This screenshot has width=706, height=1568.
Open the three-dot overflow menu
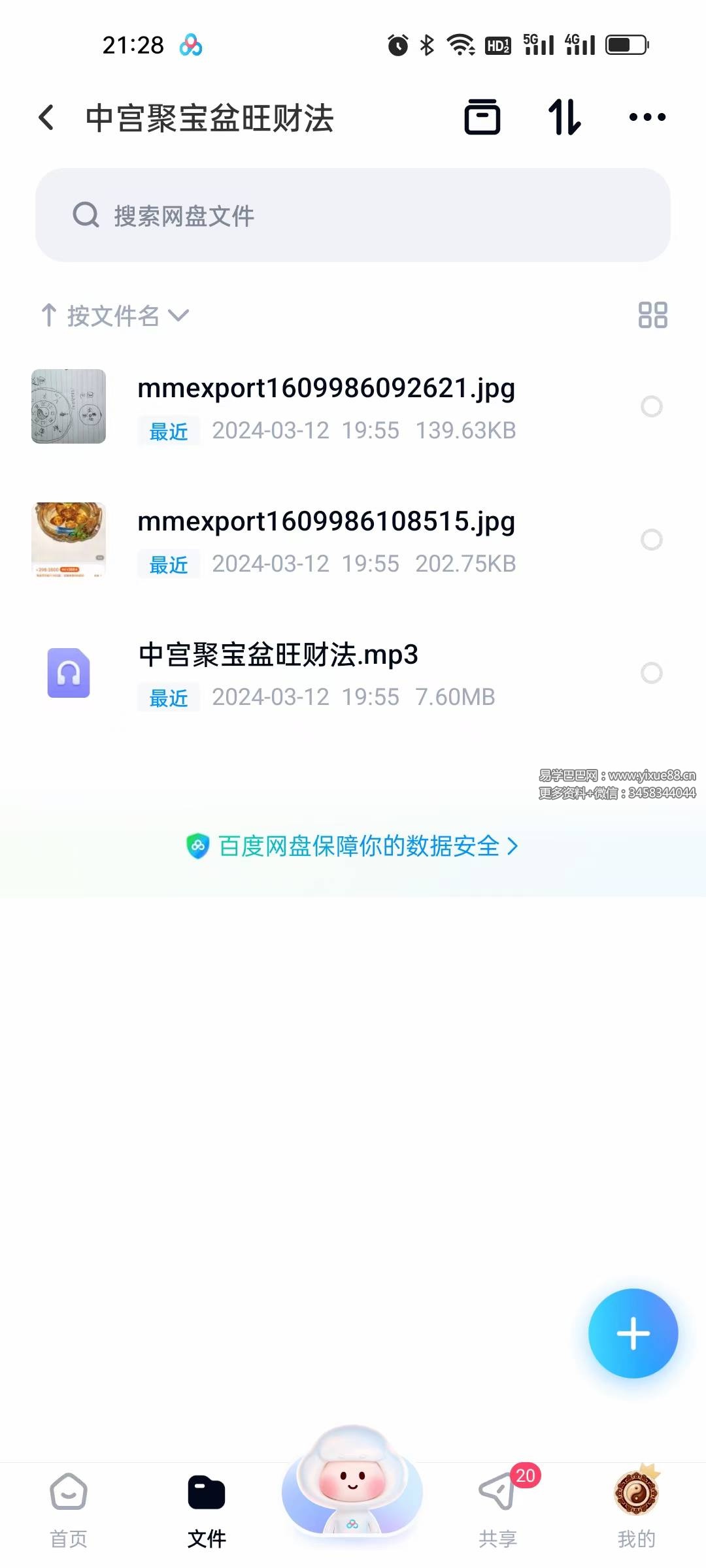point(647,118)
